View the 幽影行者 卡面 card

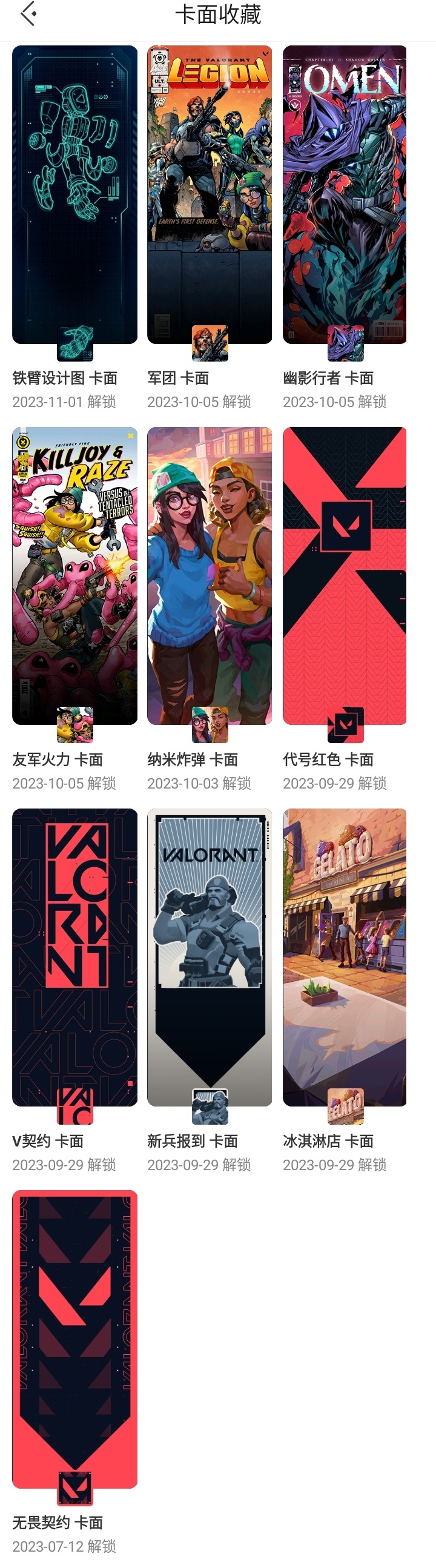[x=345, y=195]
